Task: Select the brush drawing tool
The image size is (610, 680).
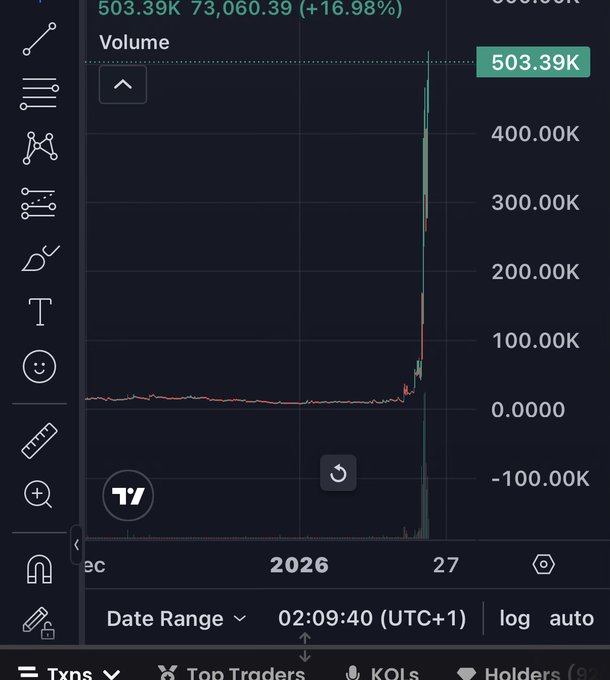Action: pyautogui.click(x=39, y=259)
